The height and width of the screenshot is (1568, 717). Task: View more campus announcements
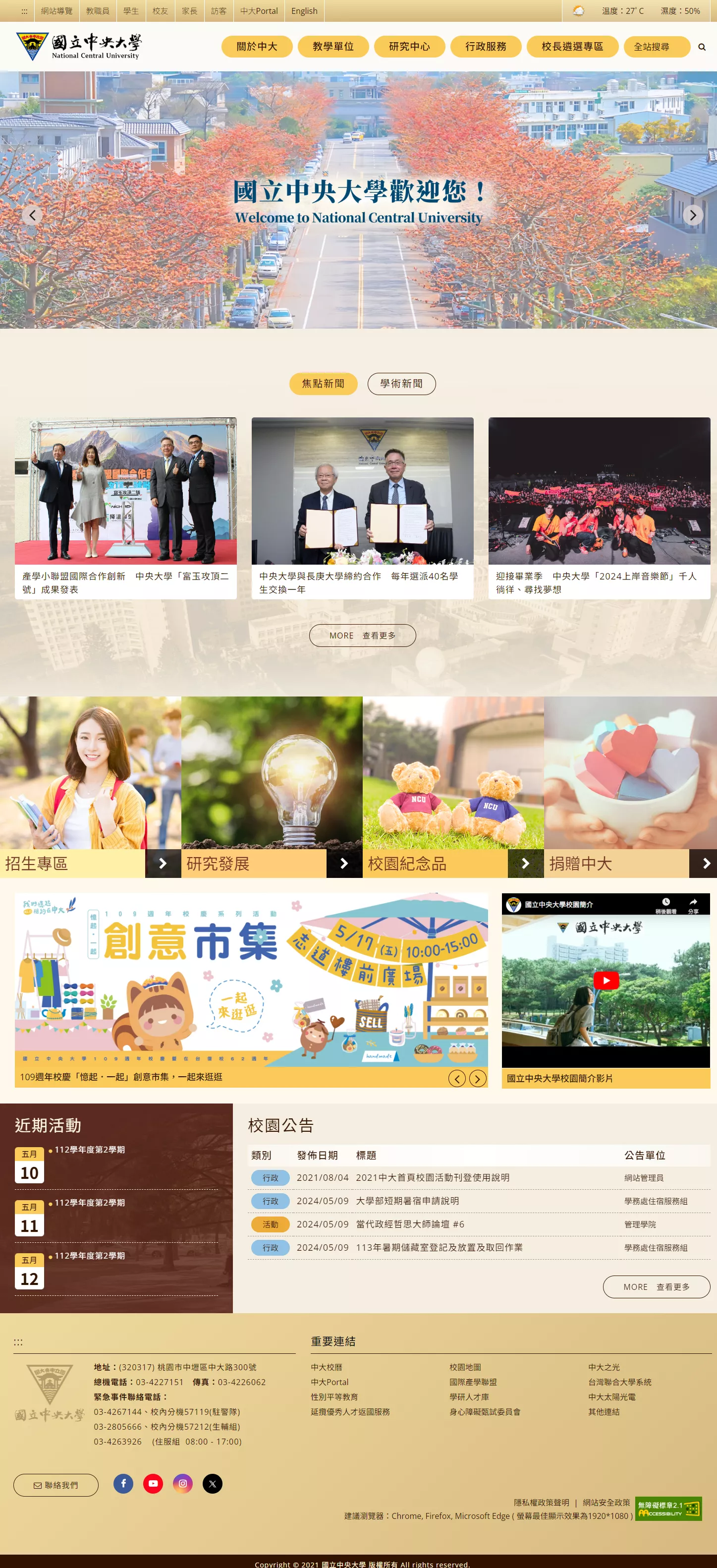[656, 1287]
